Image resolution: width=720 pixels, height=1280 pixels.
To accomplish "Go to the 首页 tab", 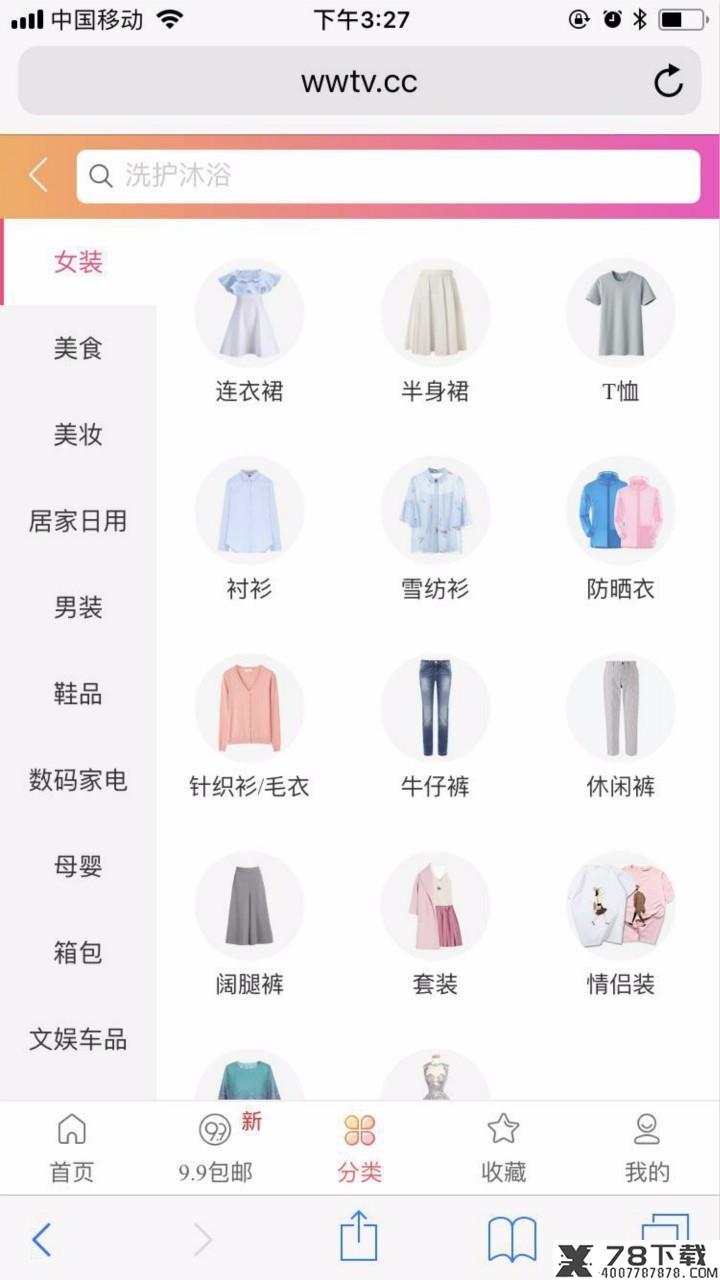I will [x=72, y=1148].
